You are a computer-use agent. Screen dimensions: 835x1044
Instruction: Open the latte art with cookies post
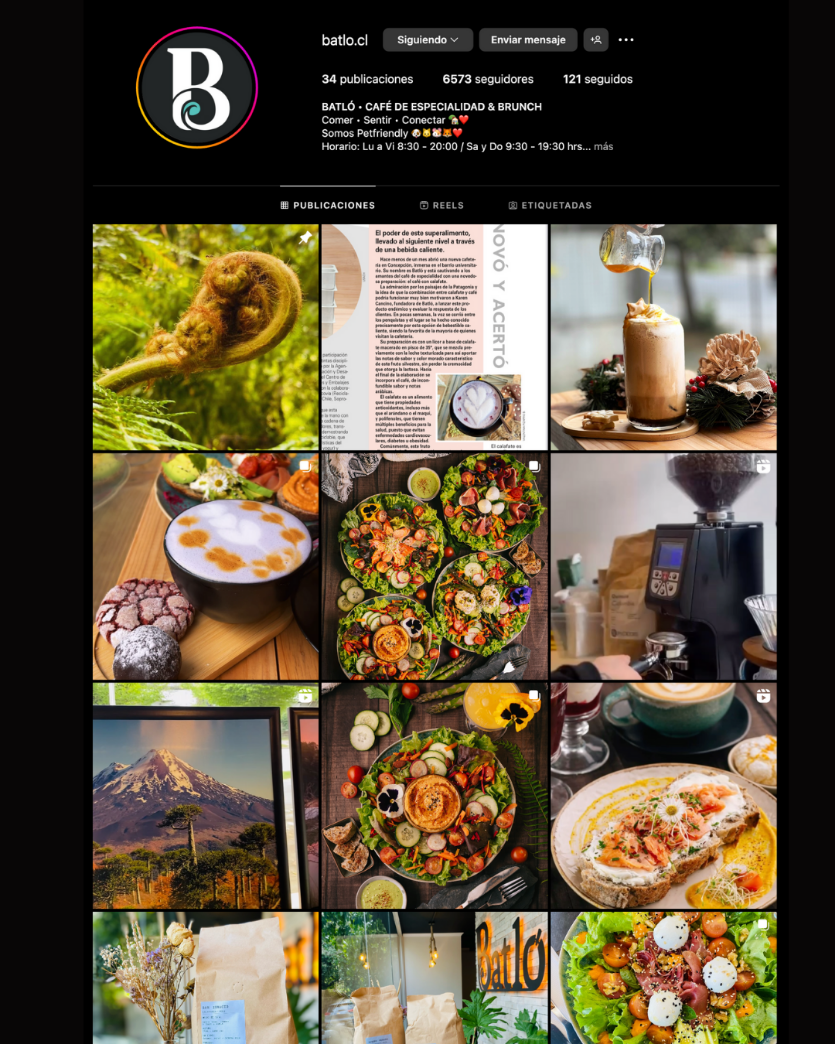click(206, 567)
